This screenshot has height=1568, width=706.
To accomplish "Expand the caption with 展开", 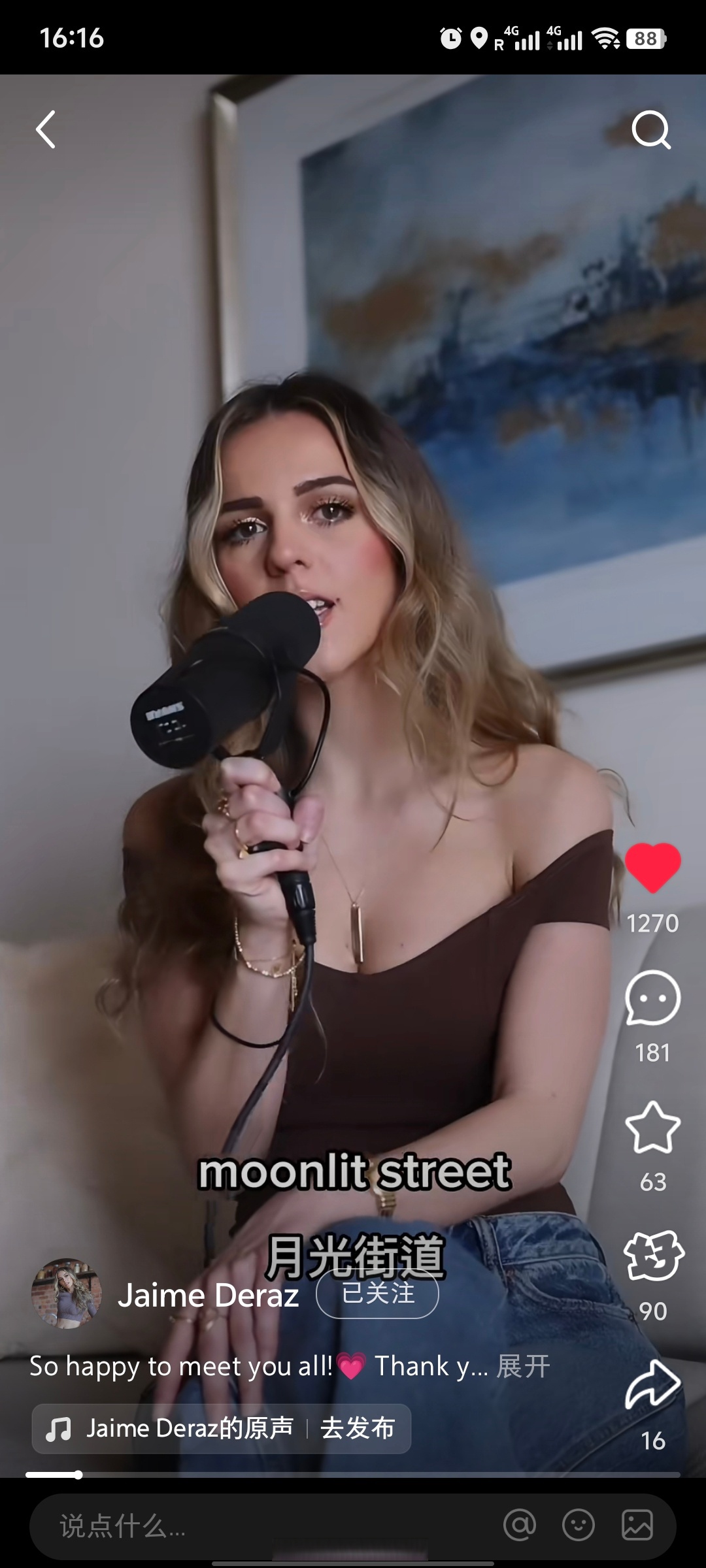I will pos(523,1366).
